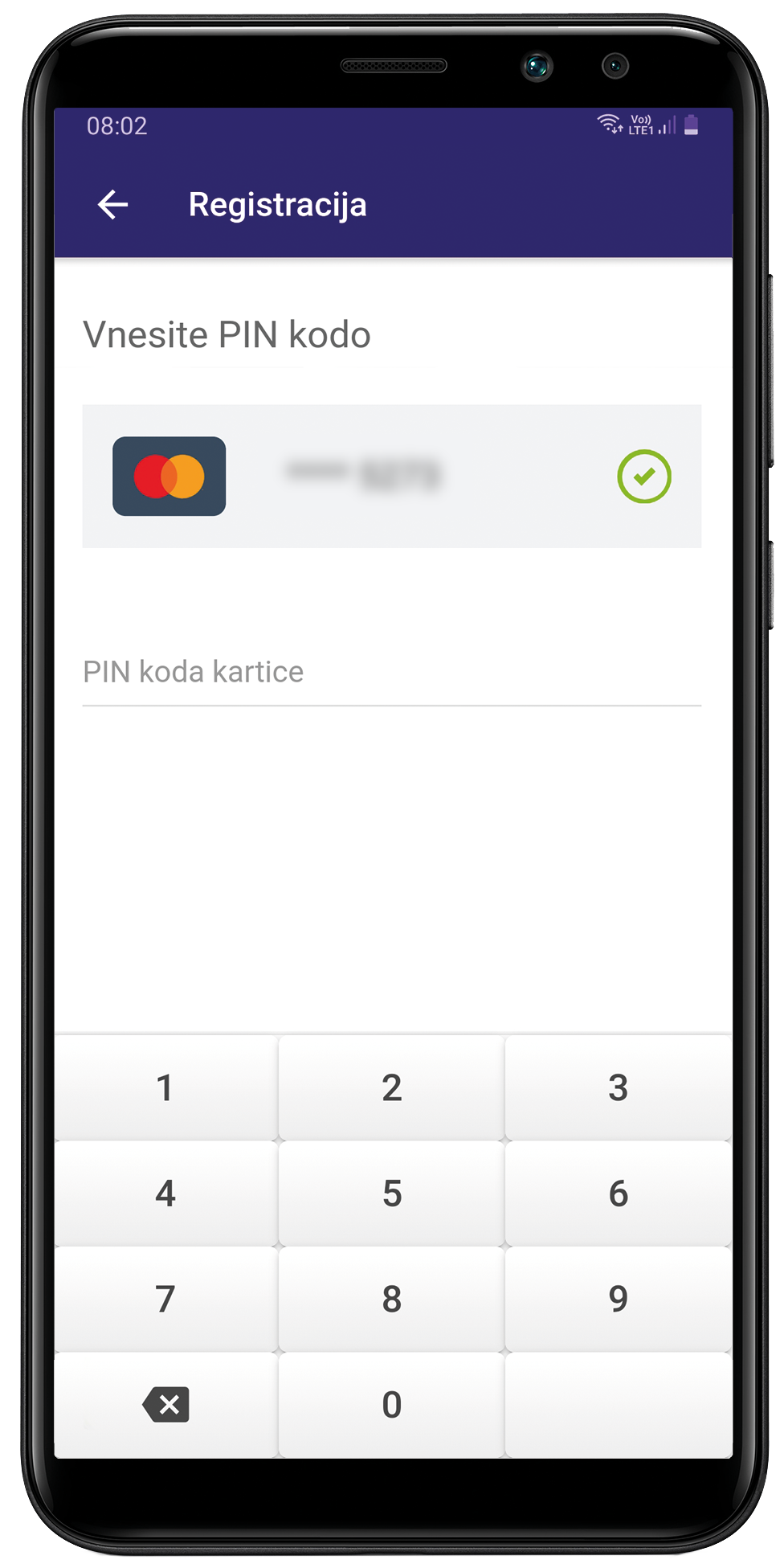Tap the 6 key
This screenshot has height=1568, width=784.
click(x=619, y=1194)
